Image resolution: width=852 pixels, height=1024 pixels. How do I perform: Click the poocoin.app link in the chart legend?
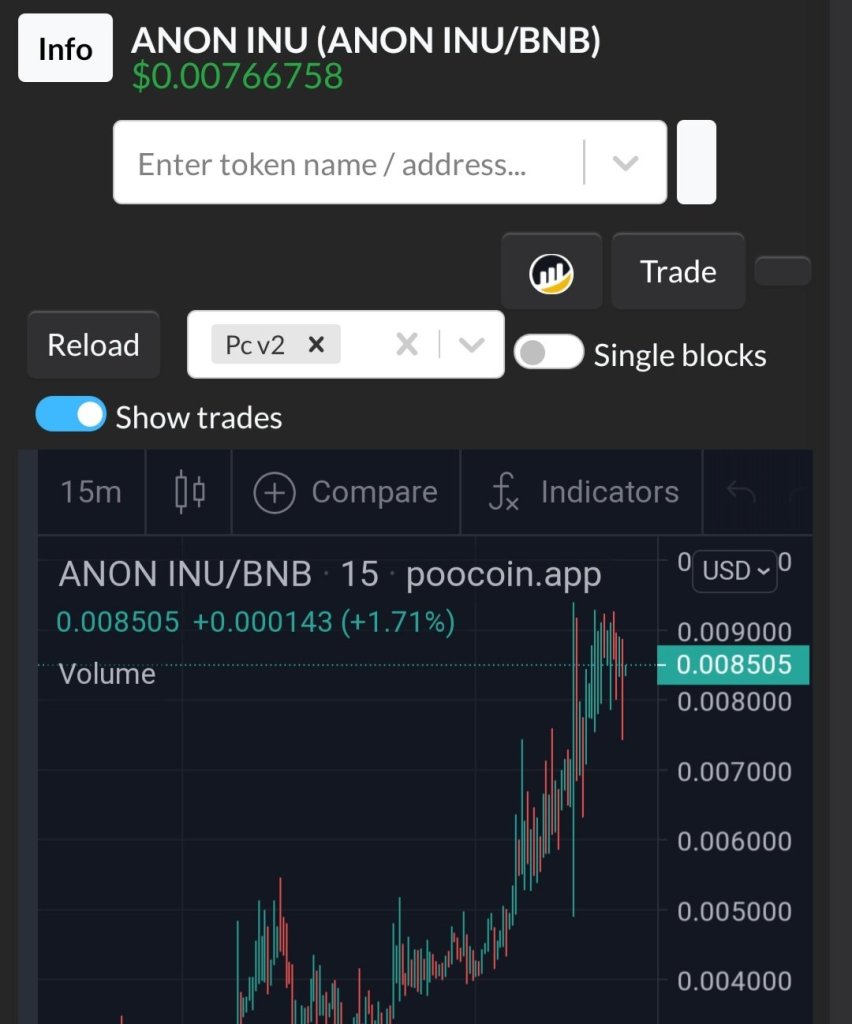click(503, 574)
